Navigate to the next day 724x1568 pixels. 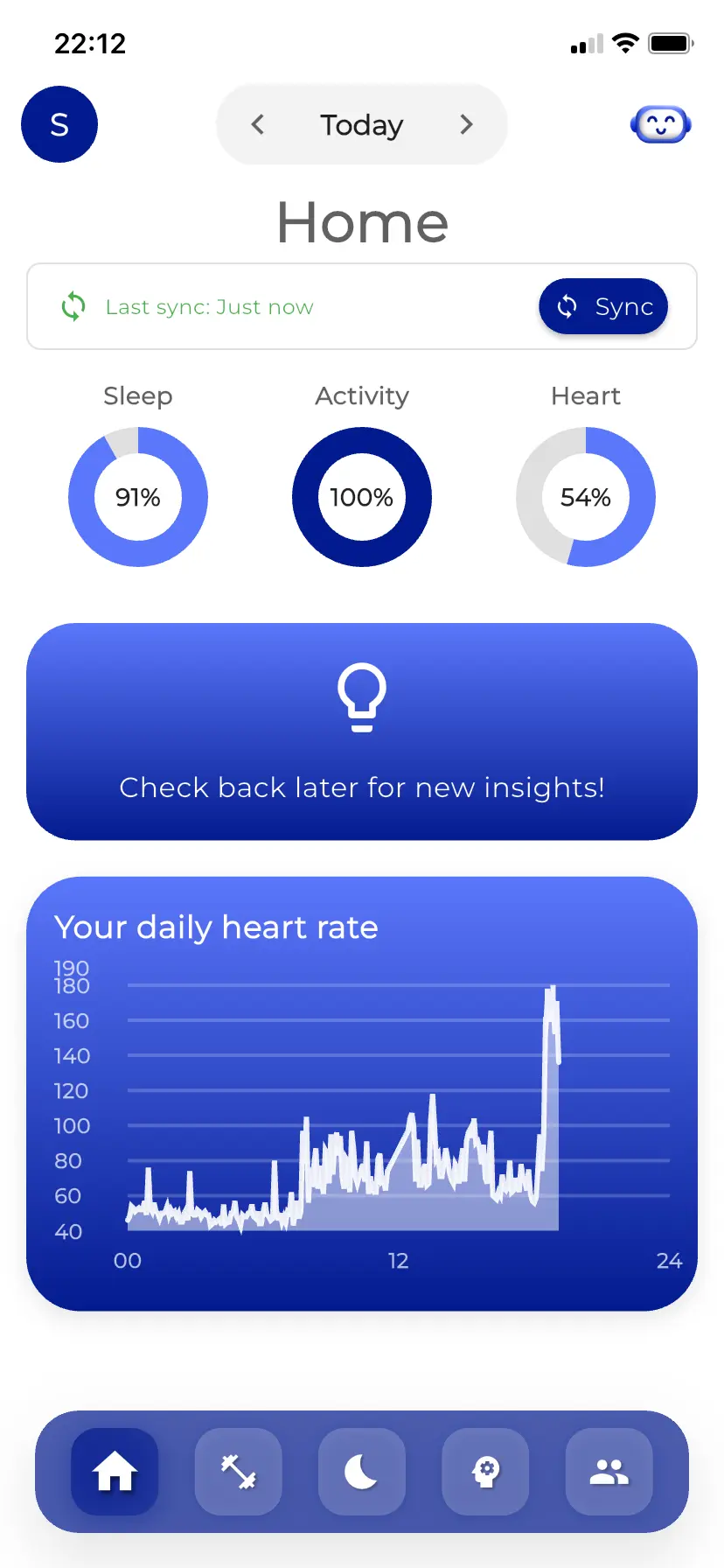[466, 124]
